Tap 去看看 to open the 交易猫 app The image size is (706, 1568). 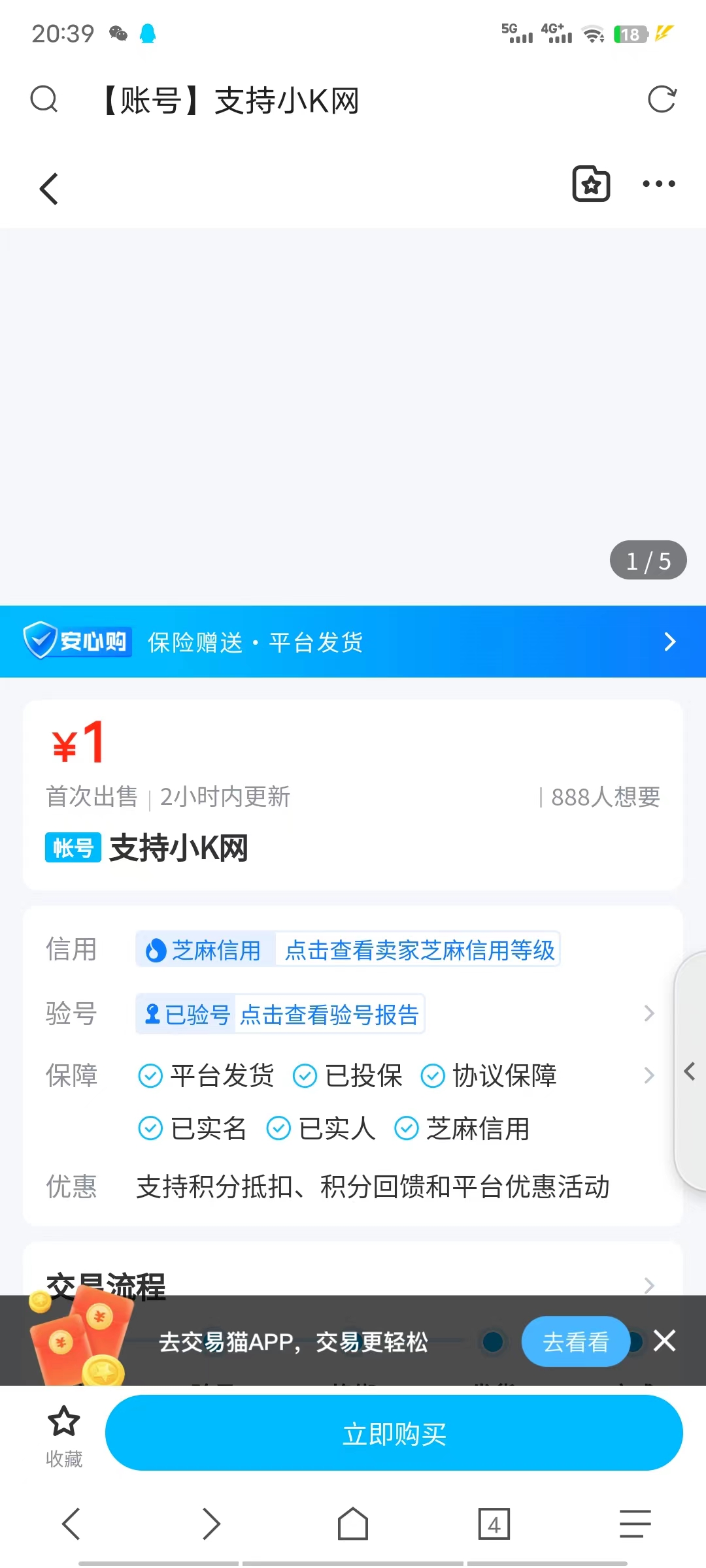[x=575, y=1342]
